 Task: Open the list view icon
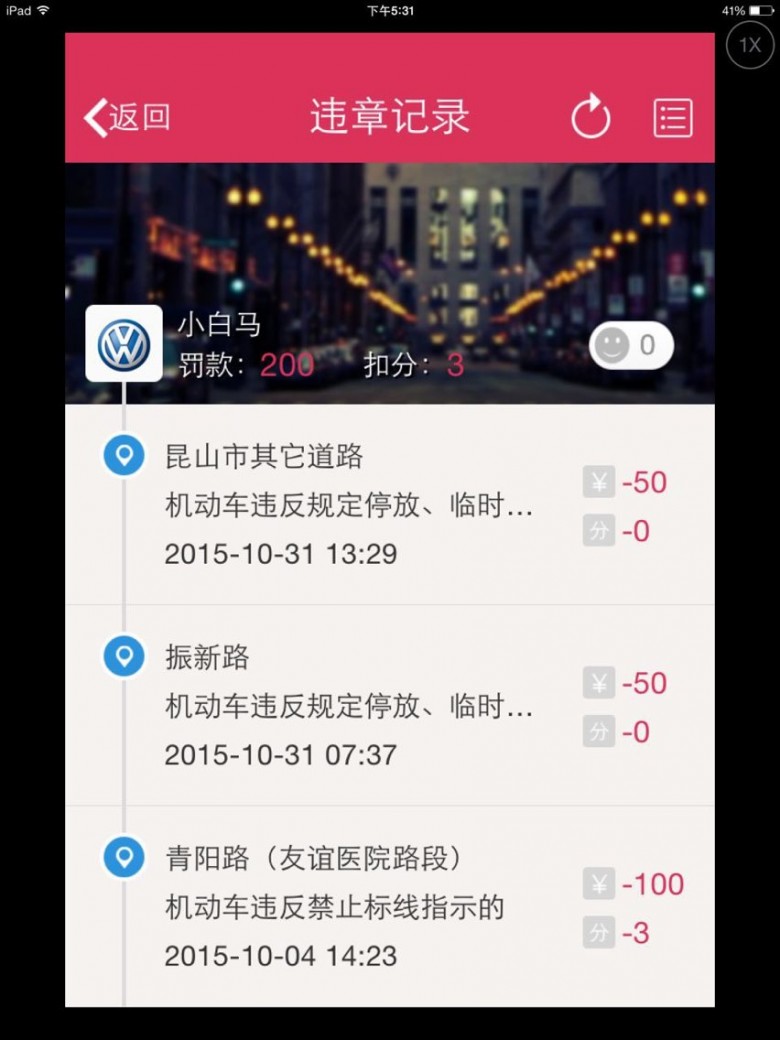(673, 117)
